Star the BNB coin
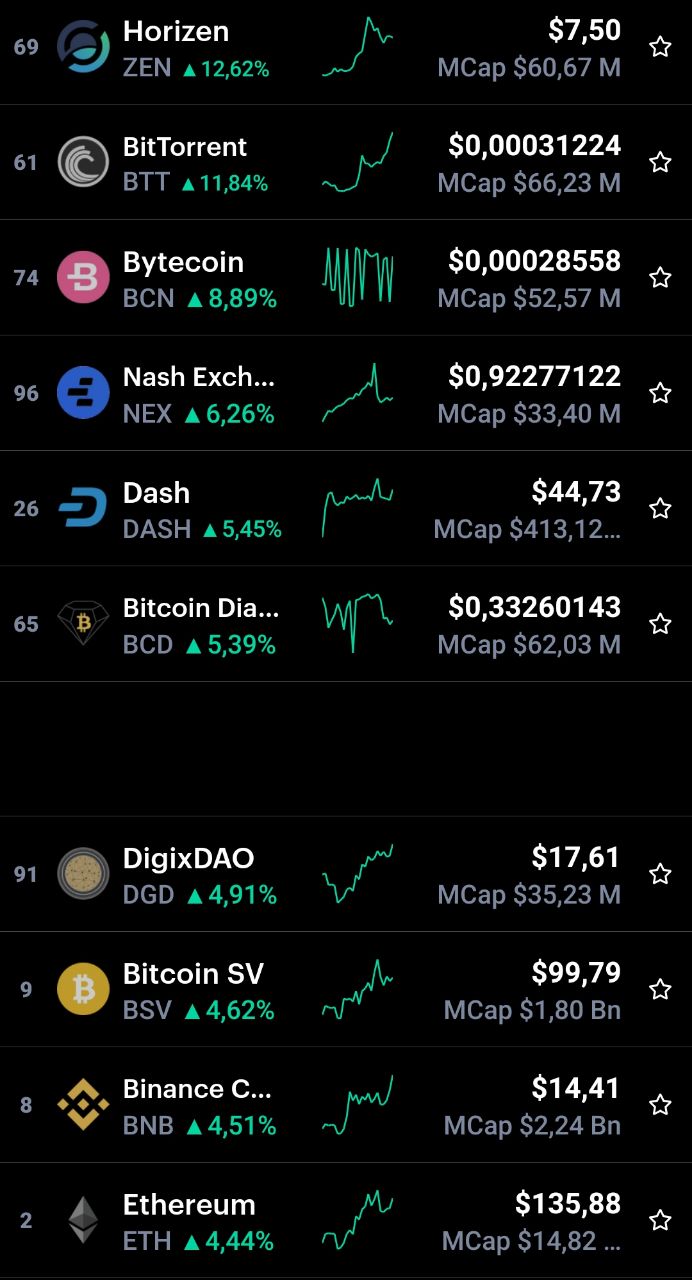Screen dimensions: 692x1280 tap(660, 1105)
